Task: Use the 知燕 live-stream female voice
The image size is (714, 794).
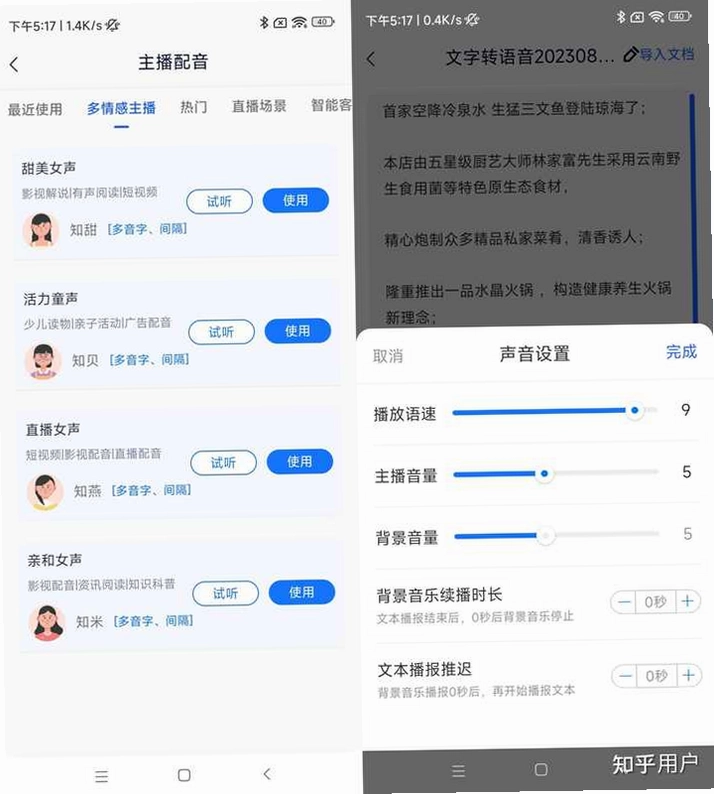Action: (x=300, y=461)
